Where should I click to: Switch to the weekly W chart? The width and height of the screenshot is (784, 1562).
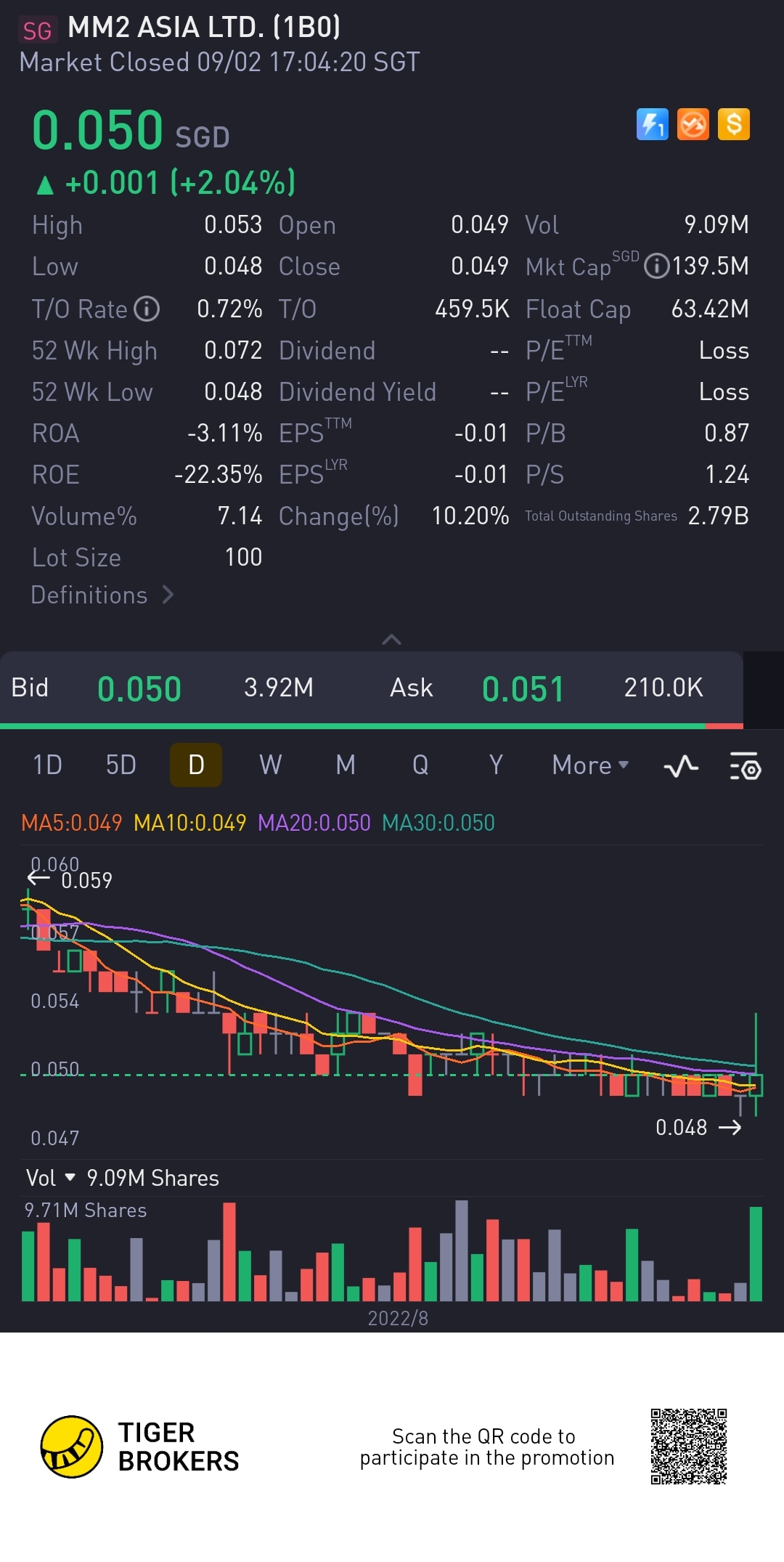pos(271,765)
